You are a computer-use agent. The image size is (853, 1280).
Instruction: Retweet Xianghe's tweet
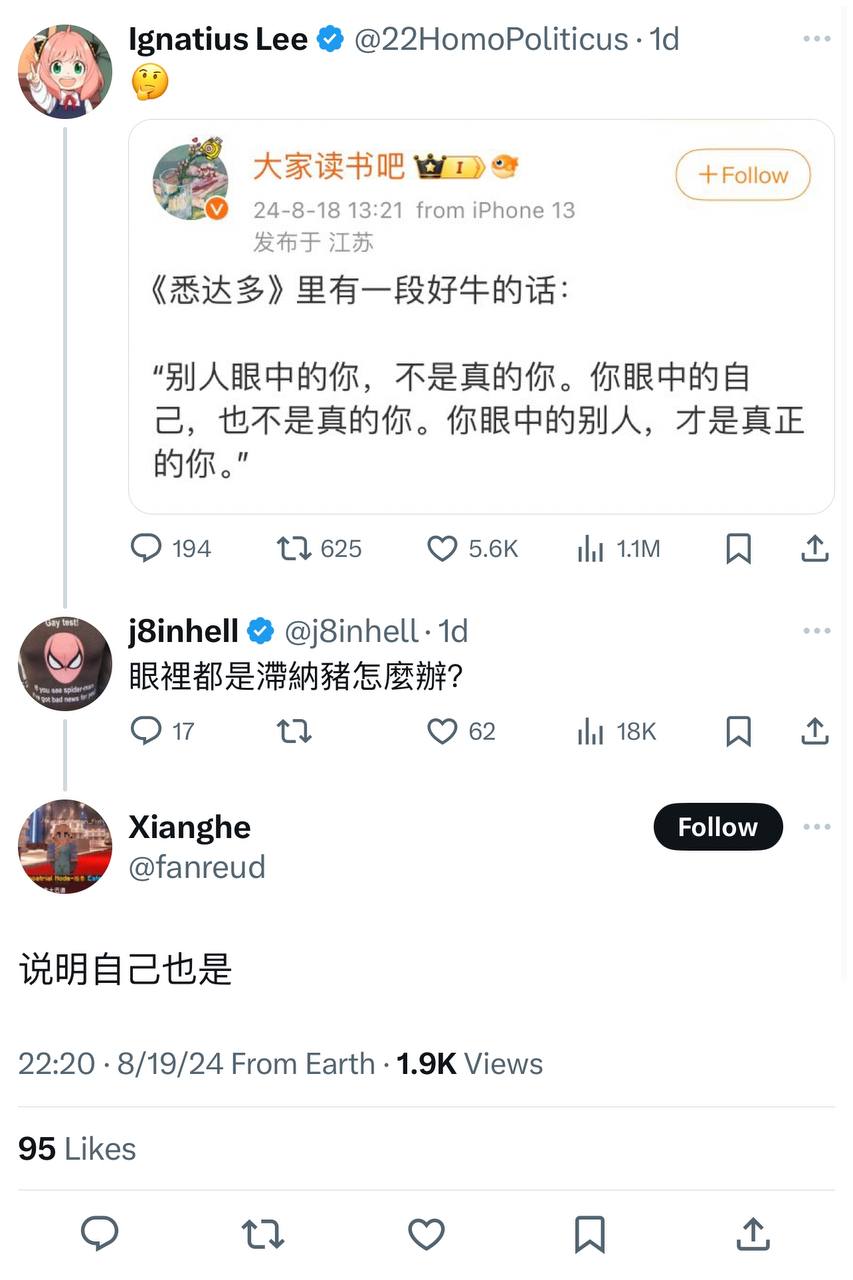click(x=263, y=1234)
